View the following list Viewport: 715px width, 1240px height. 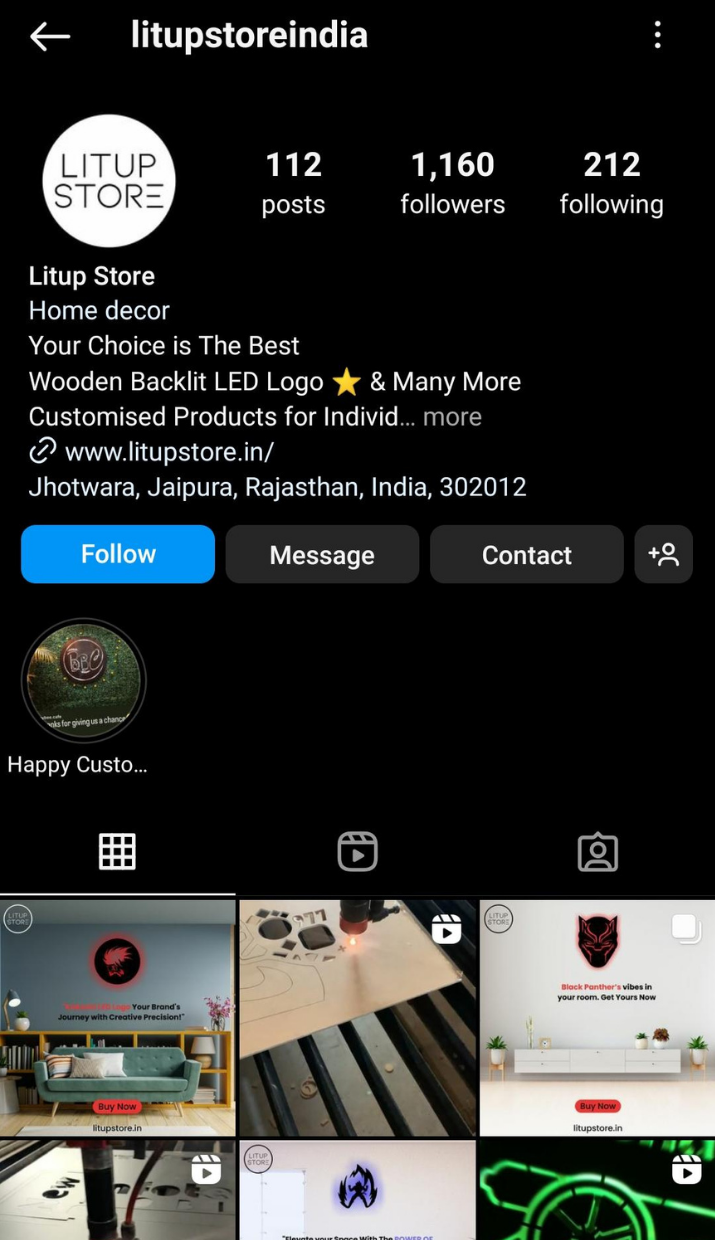611,183
